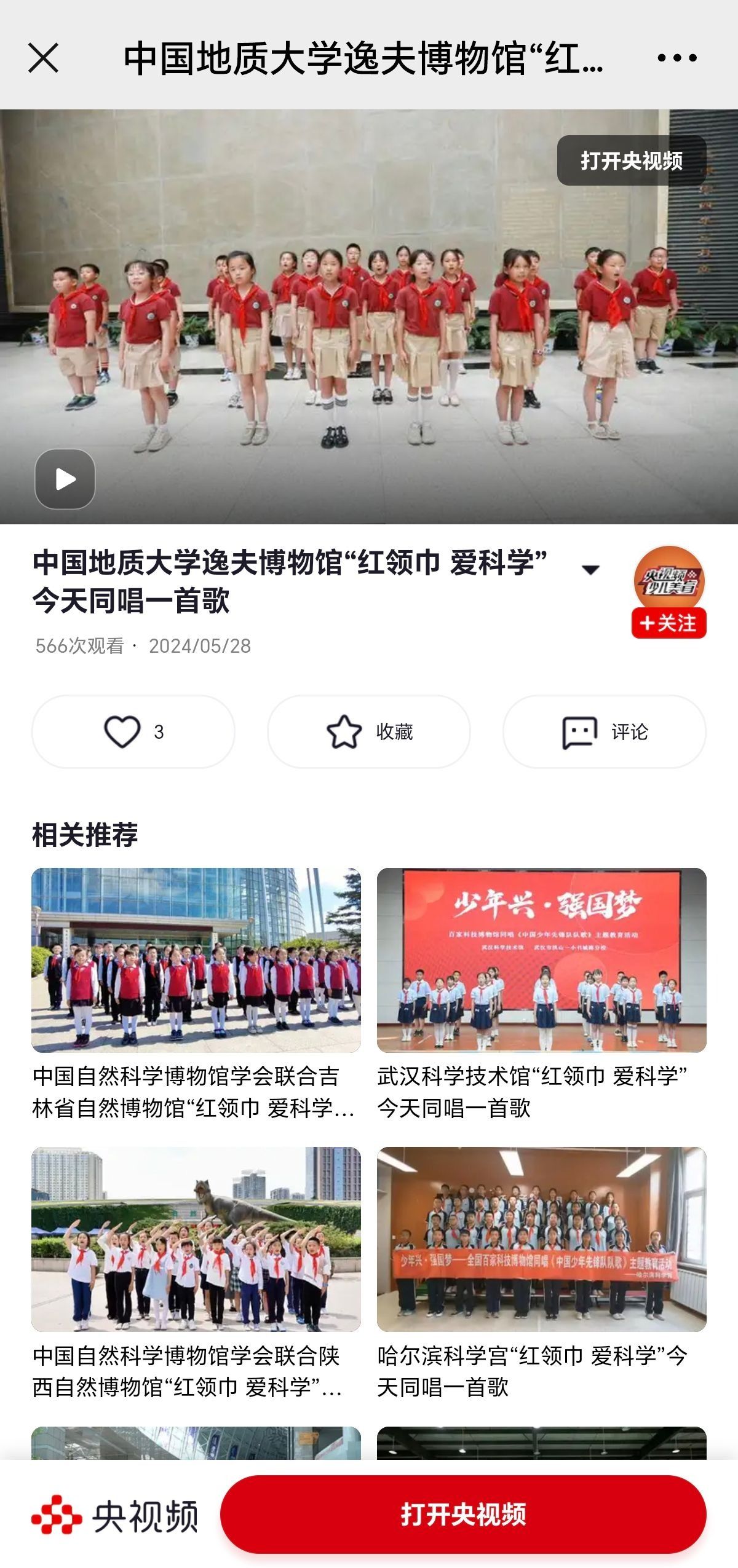This screenshot has width=738, height=1568.
Task: Close the current page
Action: (x=43, y=58)
